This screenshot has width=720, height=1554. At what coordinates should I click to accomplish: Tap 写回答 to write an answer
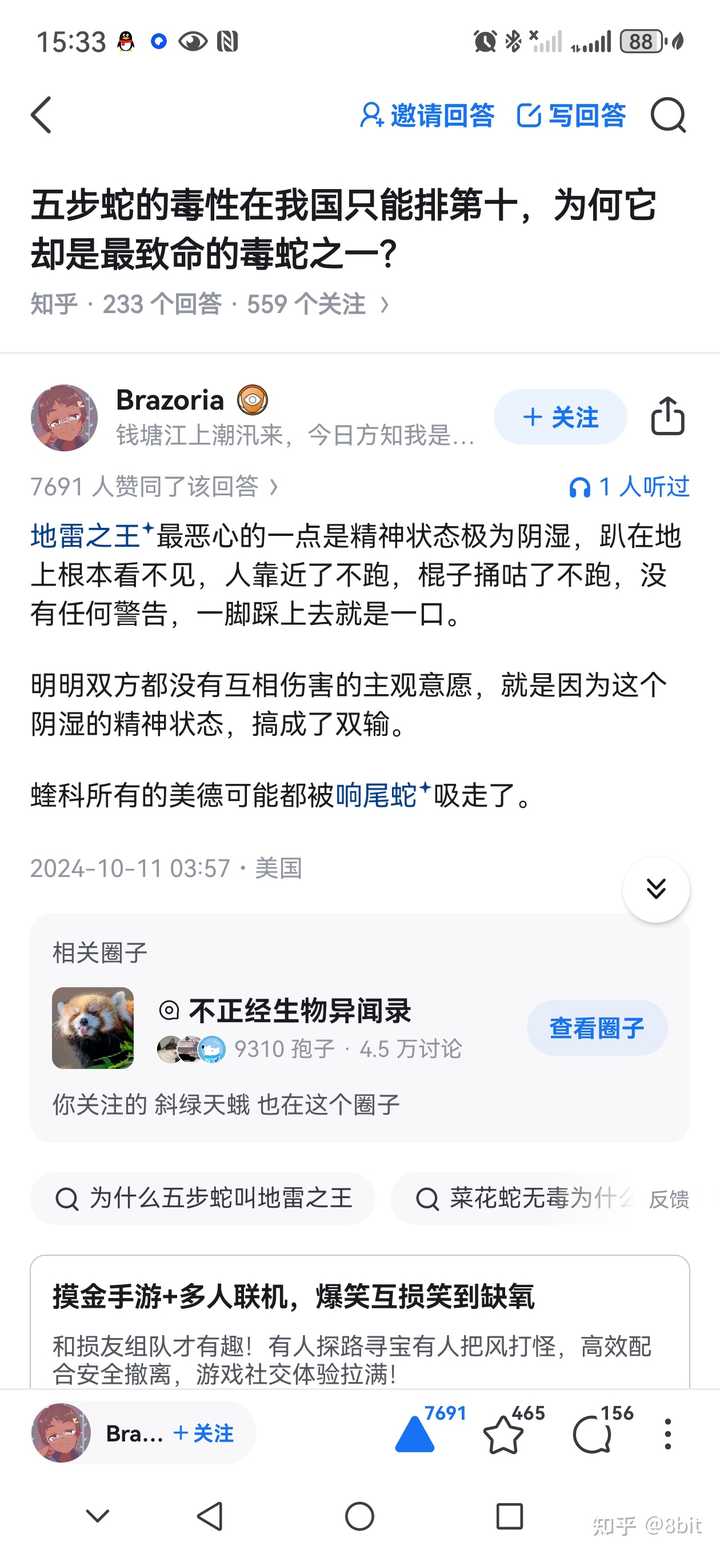click(x=571, y=116)
